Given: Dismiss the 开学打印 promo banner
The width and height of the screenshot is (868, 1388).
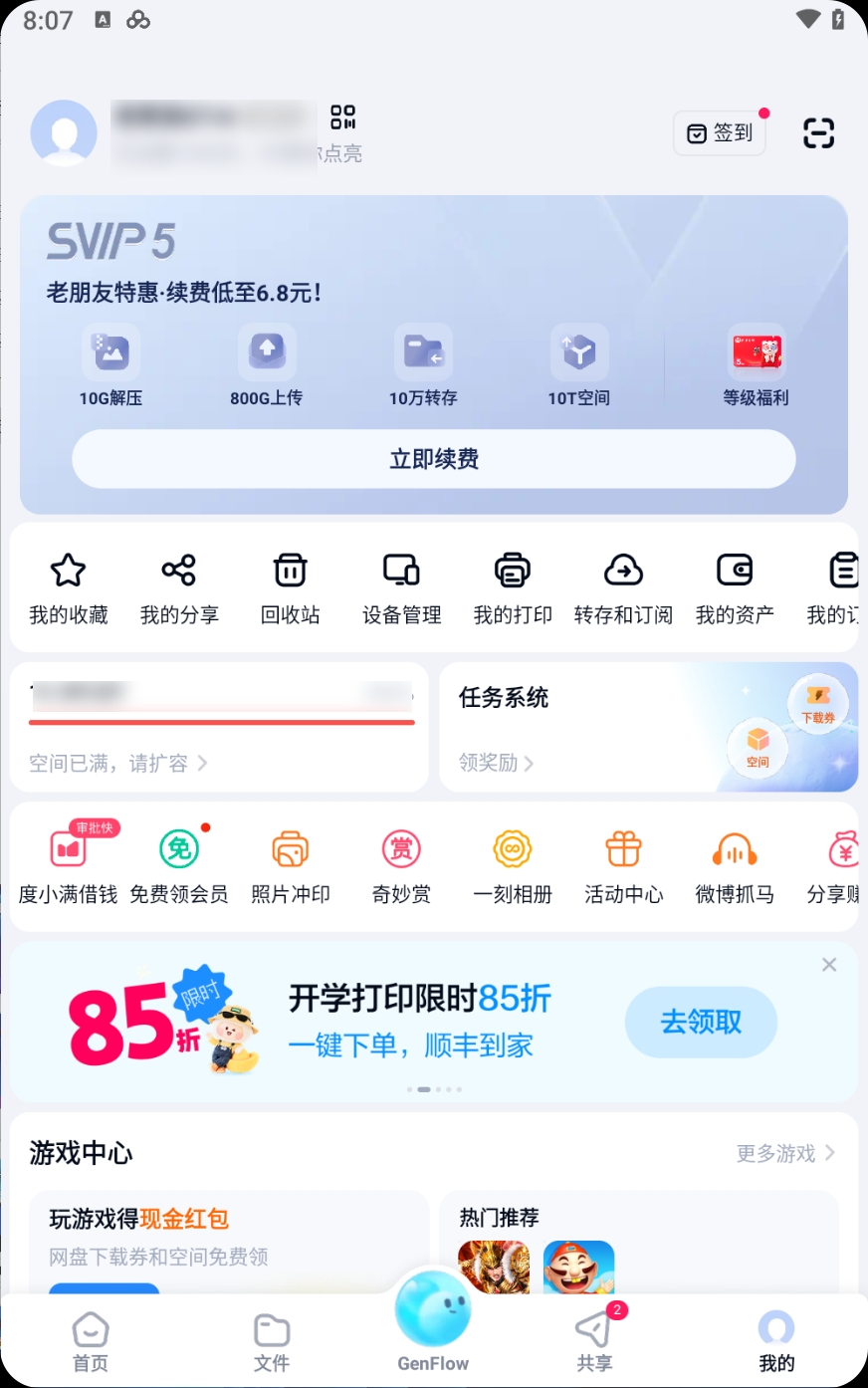Looking at the screenshot, I should click(829, 964).
